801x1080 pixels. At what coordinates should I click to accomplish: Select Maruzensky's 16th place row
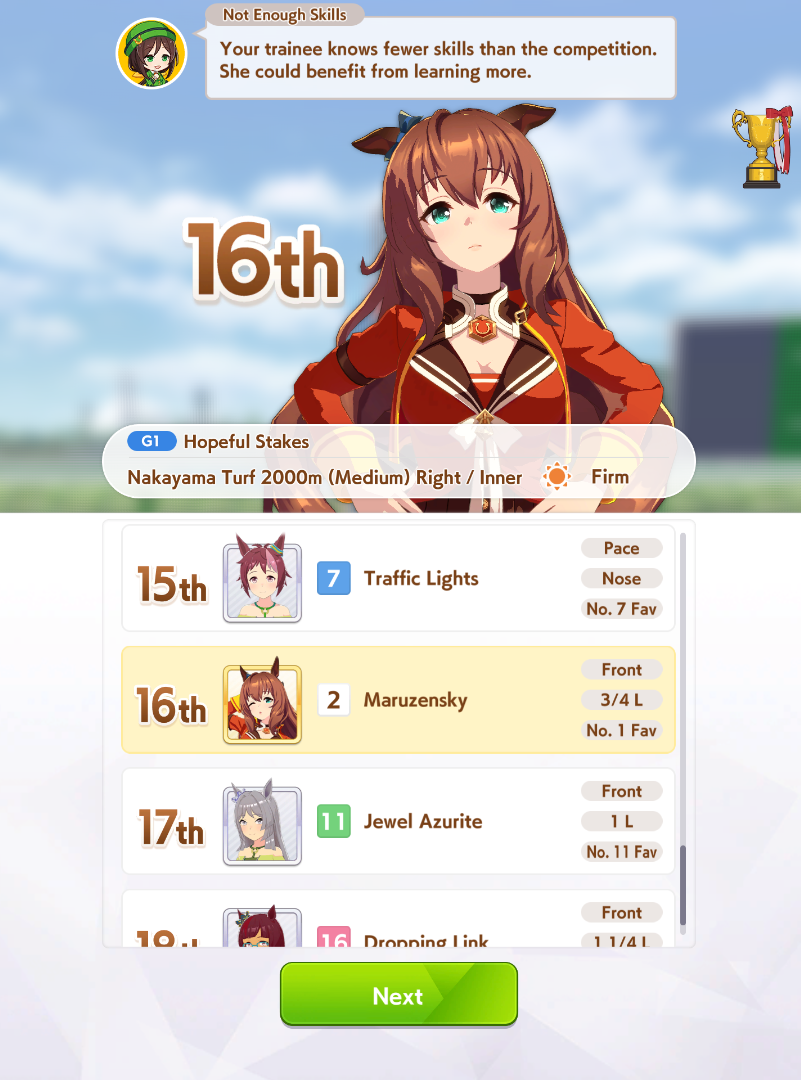[398, 700]
